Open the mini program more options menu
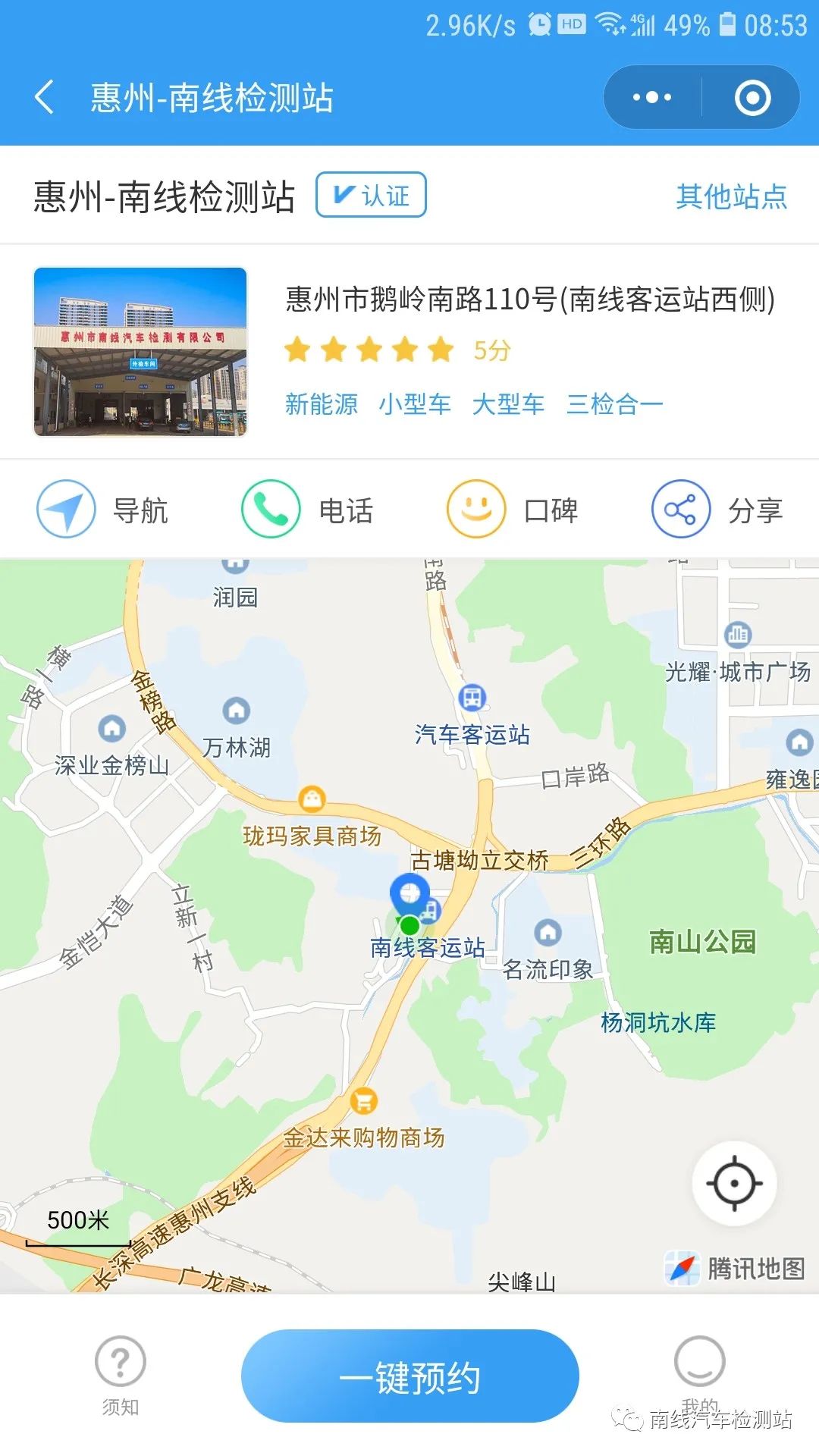Viewport: 819px width, 1456px height. click(652, 98)
